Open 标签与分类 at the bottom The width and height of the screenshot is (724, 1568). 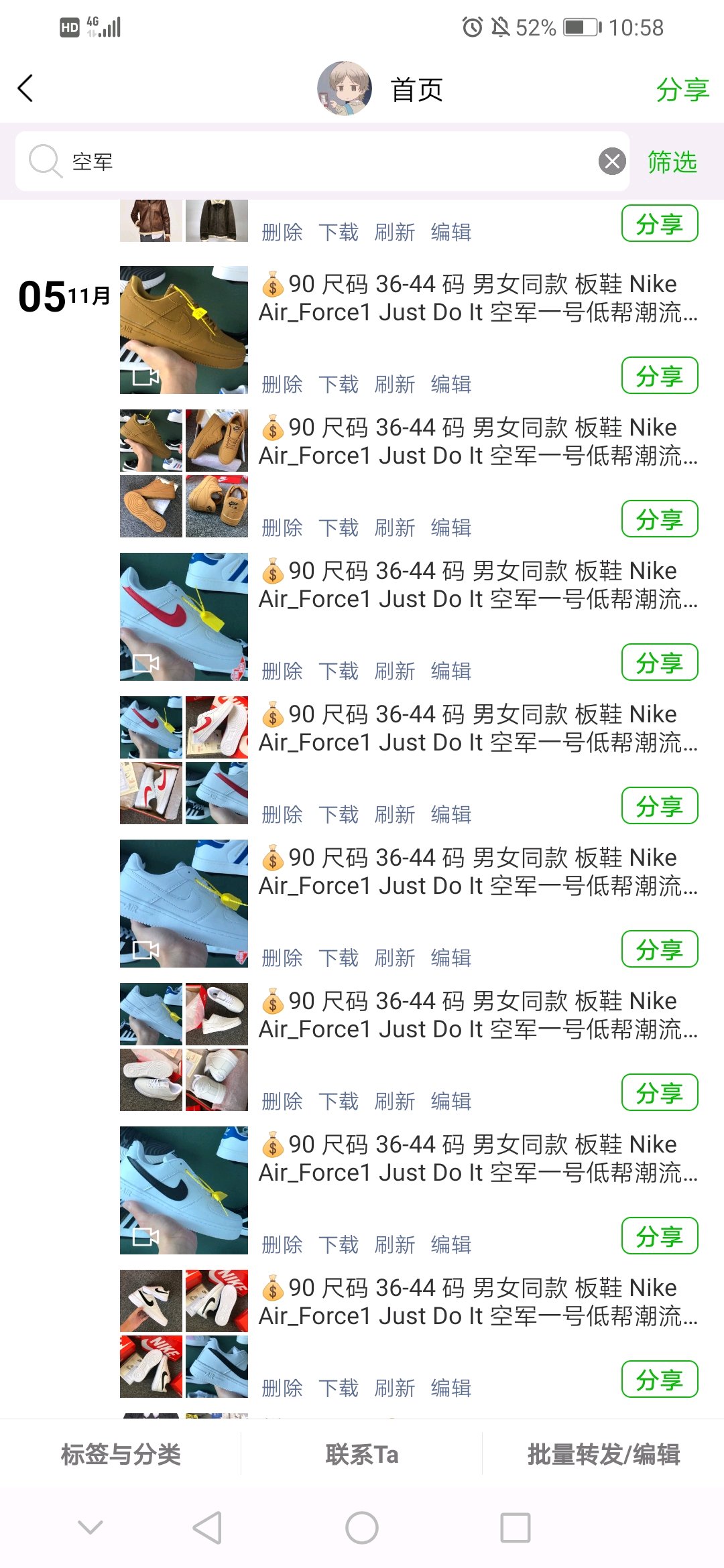tap(121, 1454)
